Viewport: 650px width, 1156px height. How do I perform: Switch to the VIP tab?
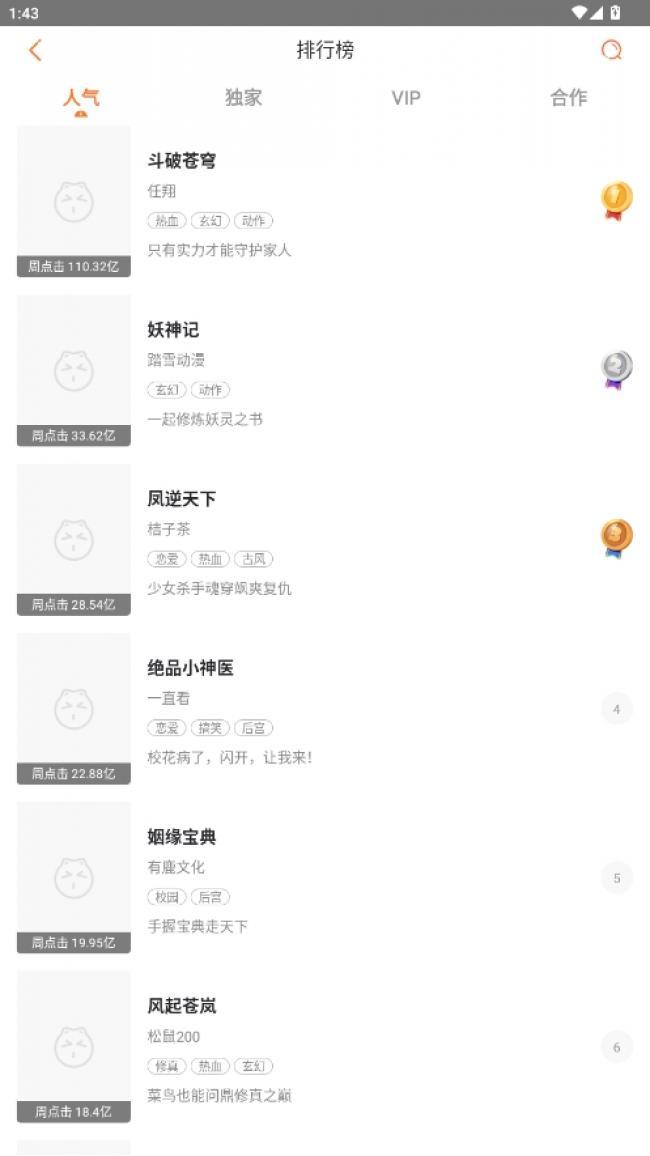pyautogui.click(x=405, y=97)
